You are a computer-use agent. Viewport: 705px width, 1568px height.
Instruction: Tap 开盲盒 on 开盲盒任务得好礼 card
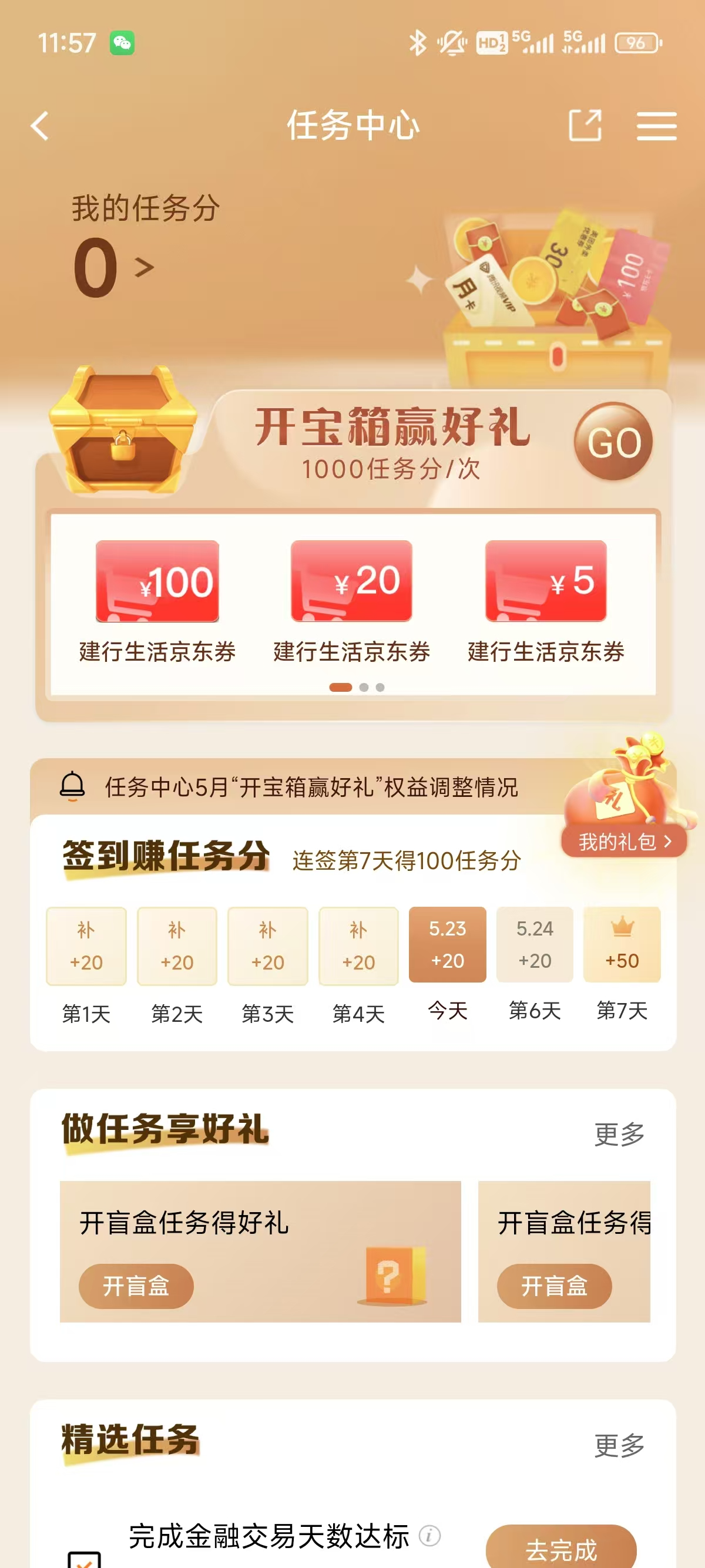[x=136, y=1286]
